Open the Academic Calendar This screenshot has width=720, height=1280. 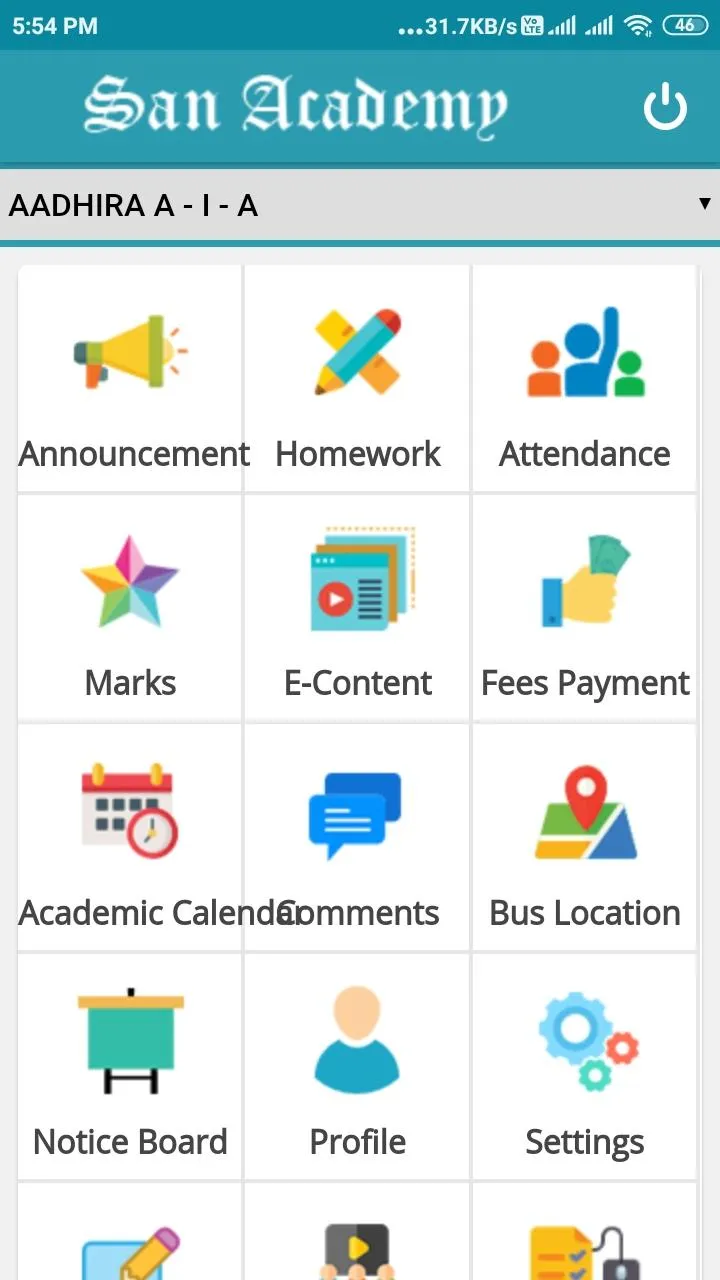click(x=130, y=838)
